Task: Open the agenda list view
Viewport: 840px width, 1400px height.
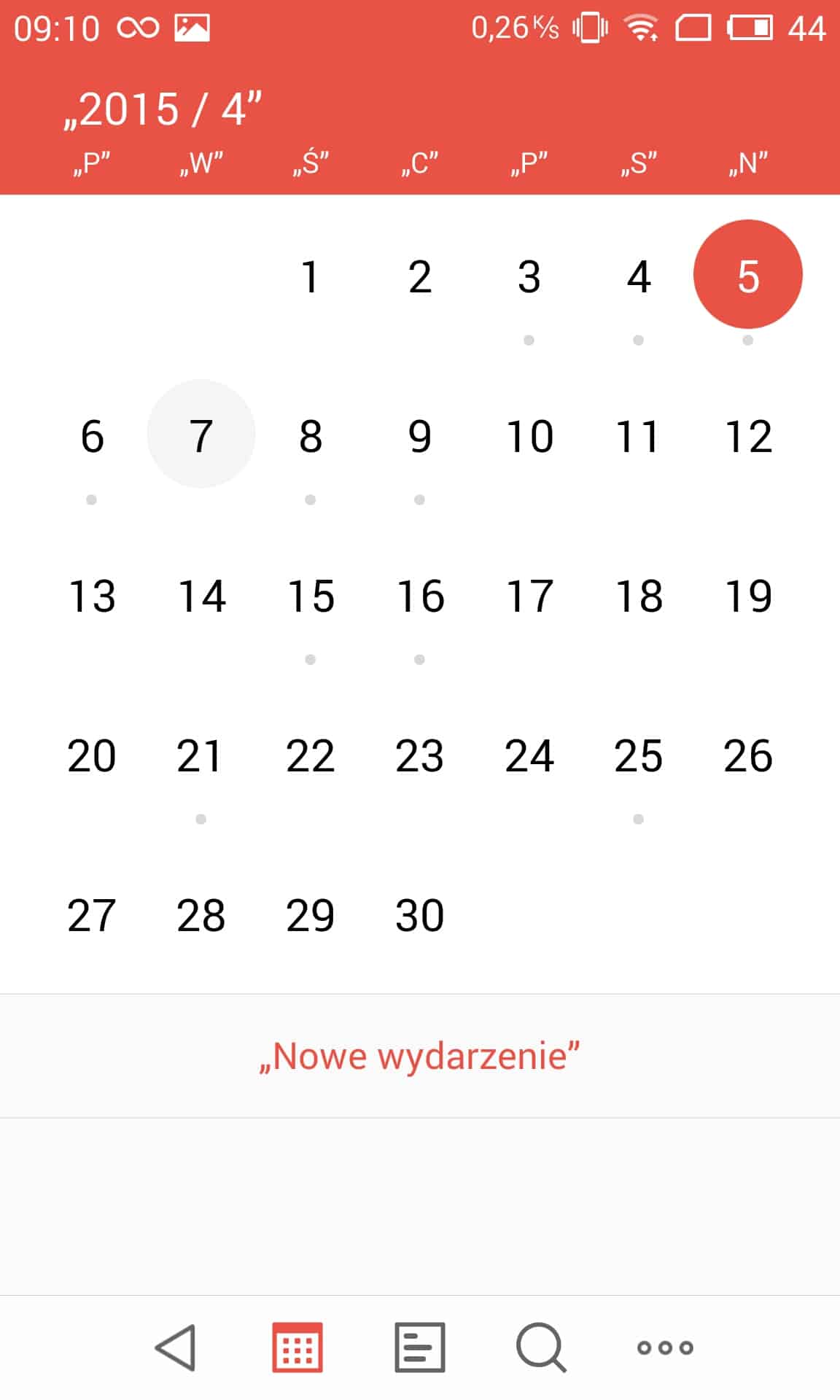Action: tap(419, 1347)
